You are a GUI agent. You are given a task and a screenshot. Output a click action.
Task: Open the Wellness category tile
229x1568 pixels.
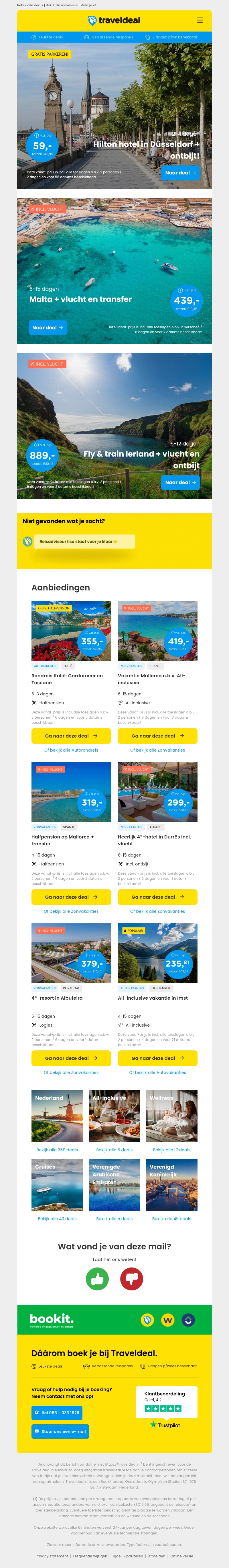(x=171, y=1116)
